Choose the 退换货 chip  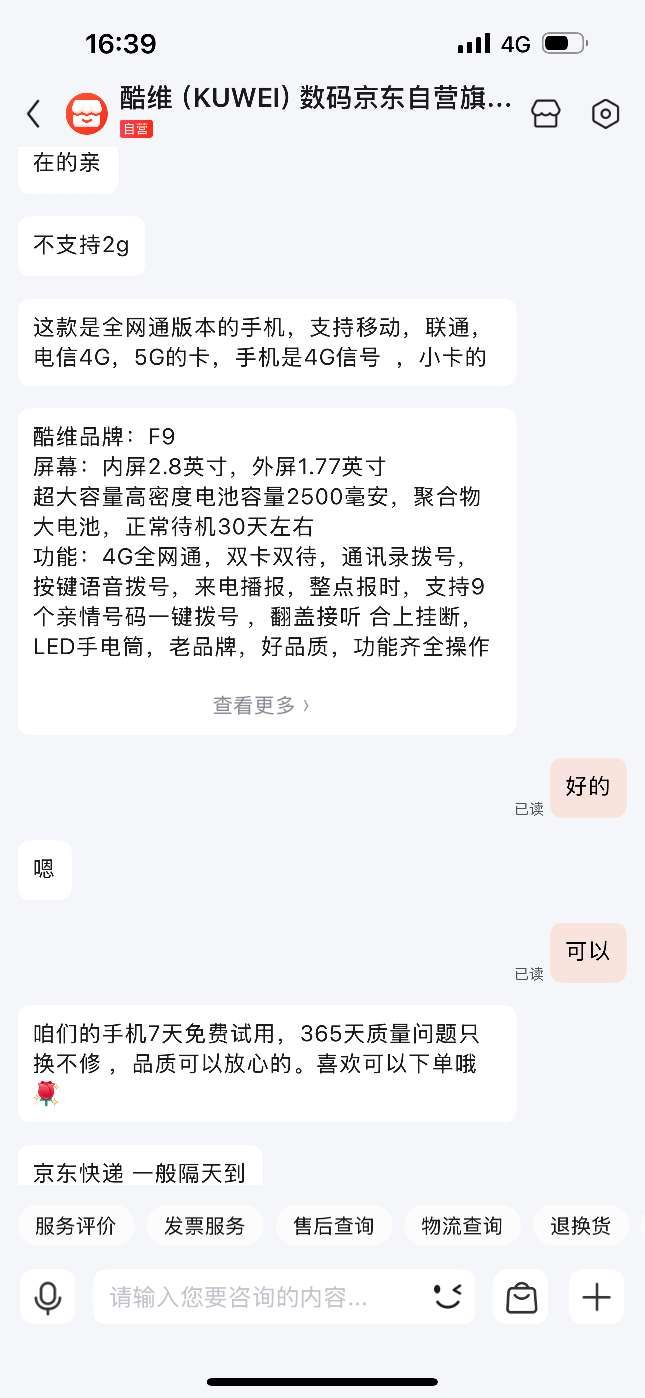[x=581, y=1226]
